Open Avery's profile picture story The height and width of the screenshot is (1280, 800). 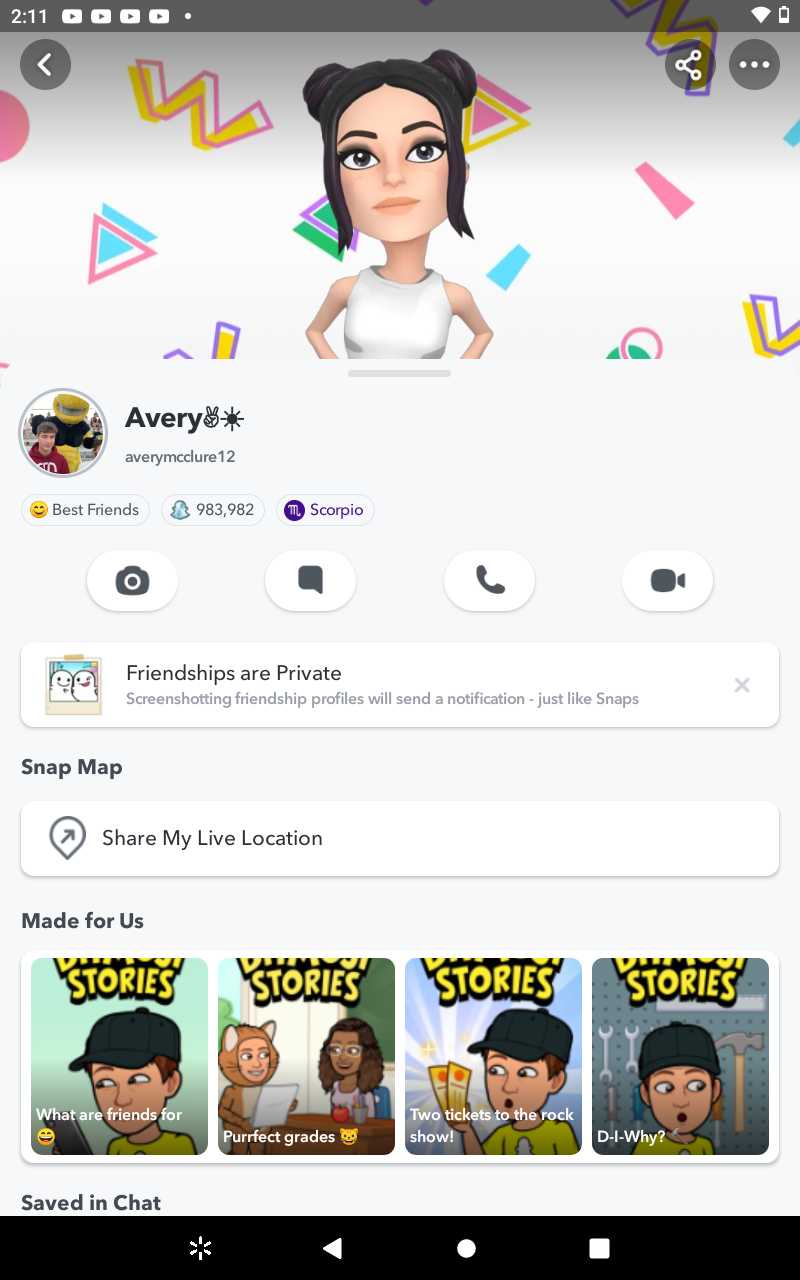pos(63,433)
